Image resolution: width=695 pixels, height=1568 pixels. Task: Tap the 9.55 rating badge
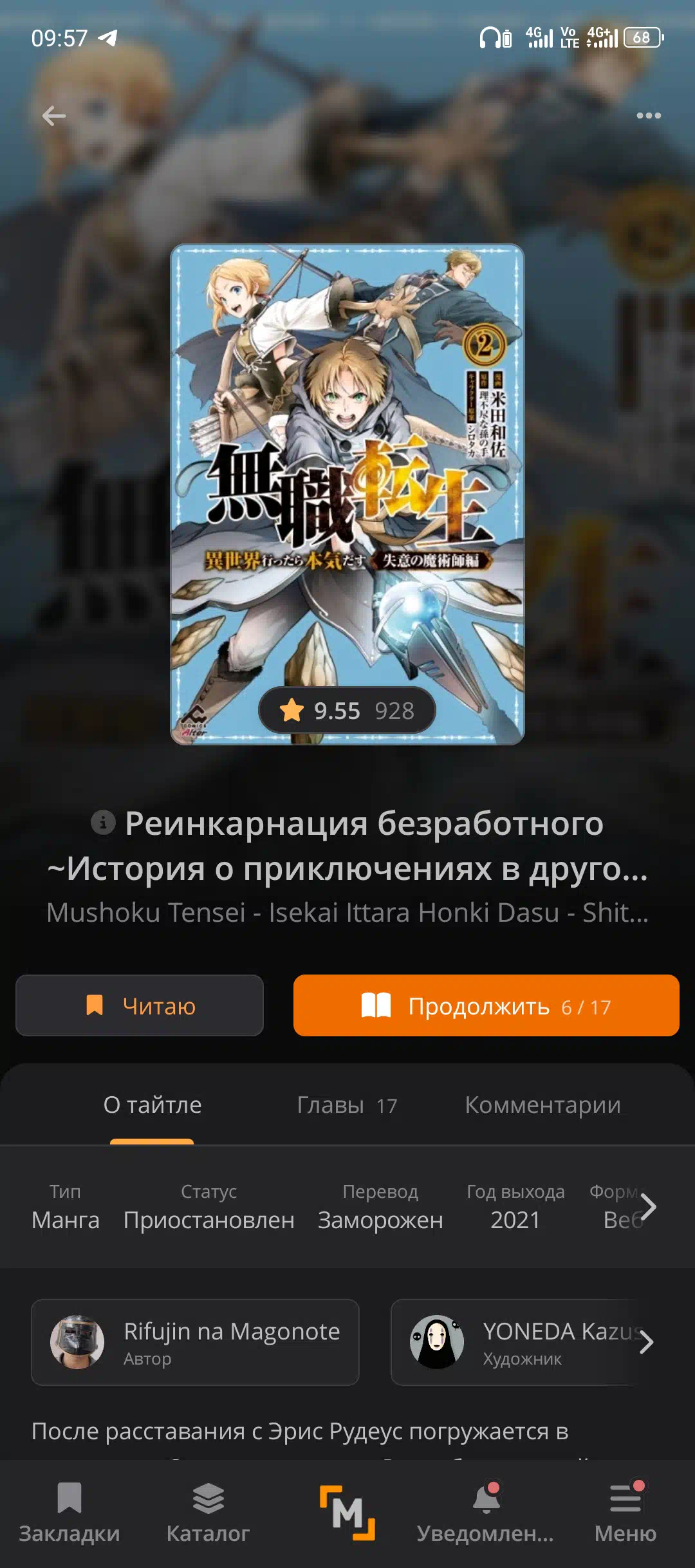(347, 711)
